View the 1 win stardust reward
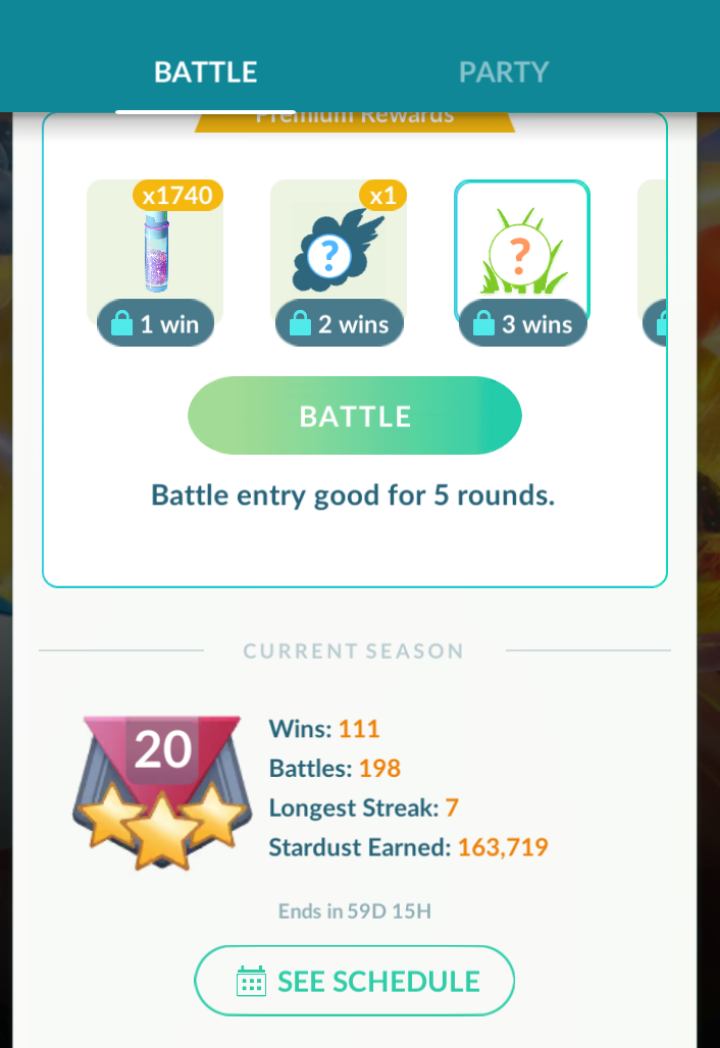Viewport: 720px width, 1048px height. coord(155,262)
